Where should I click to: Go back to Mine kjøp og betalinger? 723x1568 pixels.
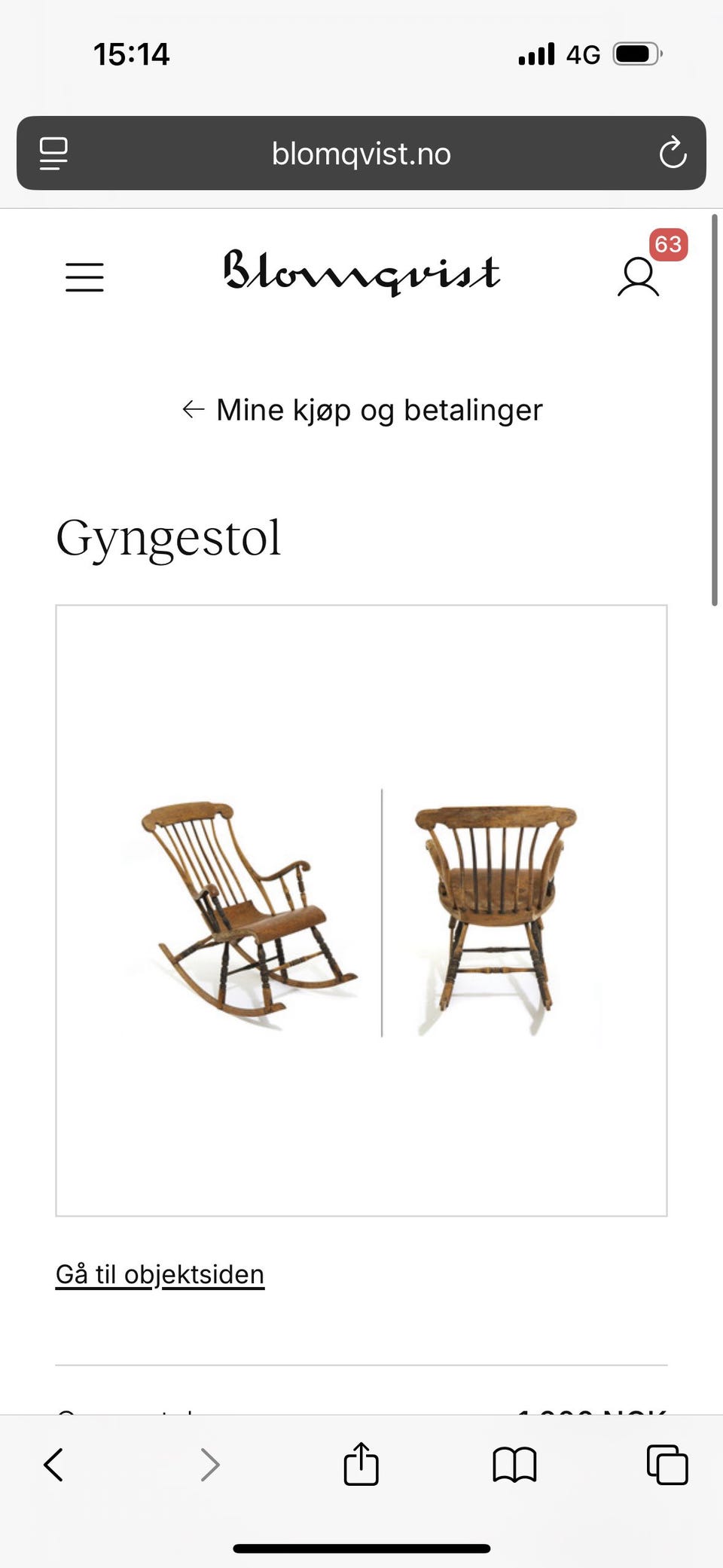(361, 410)
